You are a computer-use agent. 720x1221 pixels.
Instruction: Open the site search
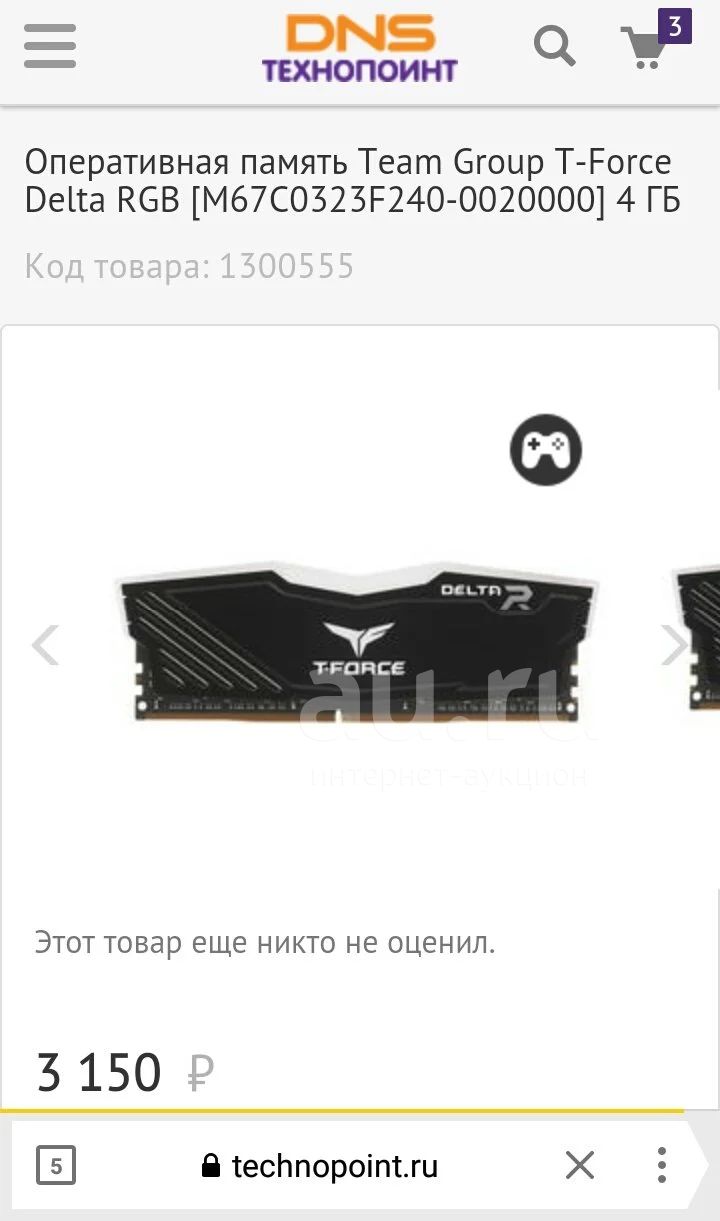click(x=554, y=46)
